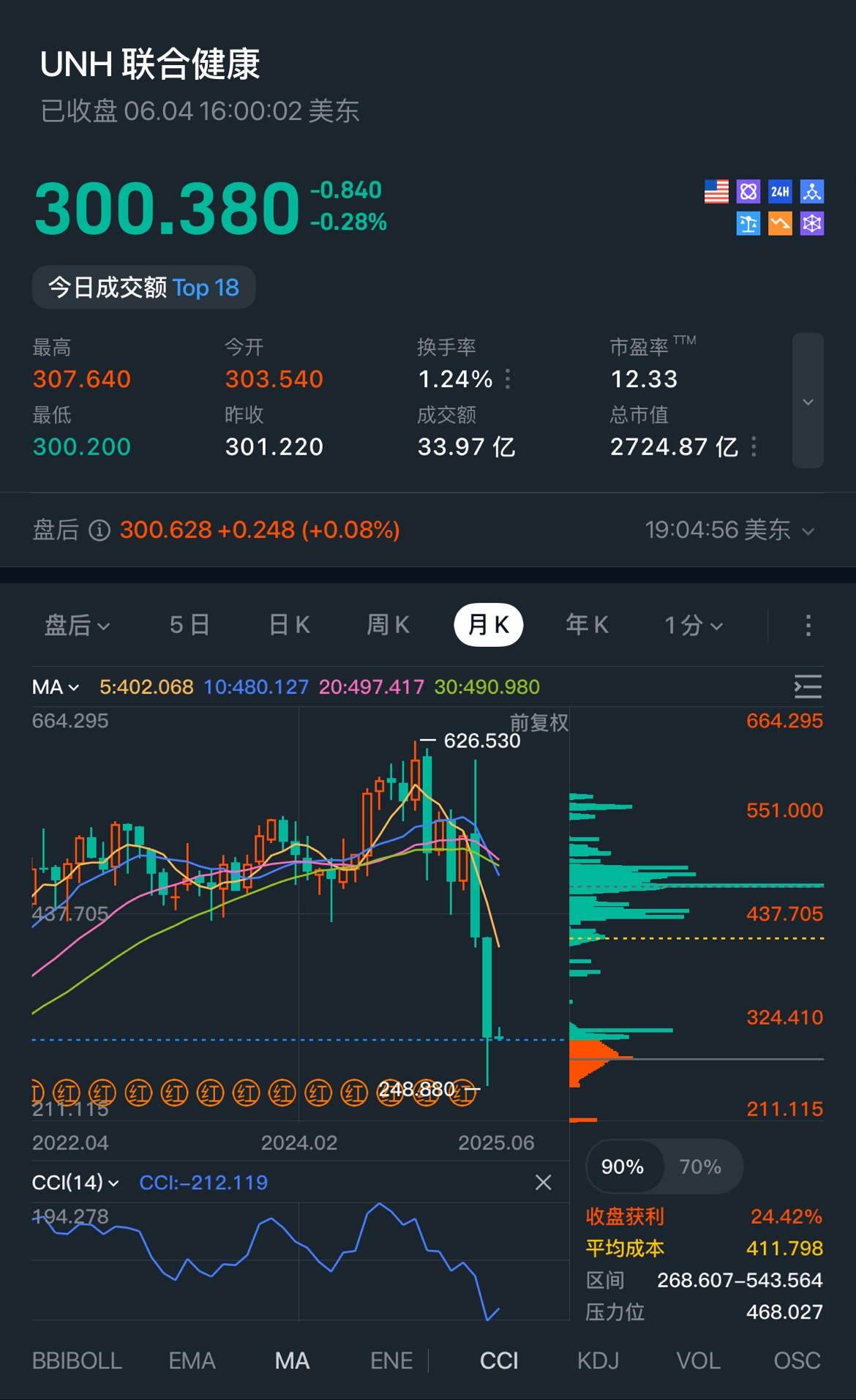Screen dimensions: 856x1400
Task: Toggle the chip distribution list icon
Action: [x=808, y=686]
